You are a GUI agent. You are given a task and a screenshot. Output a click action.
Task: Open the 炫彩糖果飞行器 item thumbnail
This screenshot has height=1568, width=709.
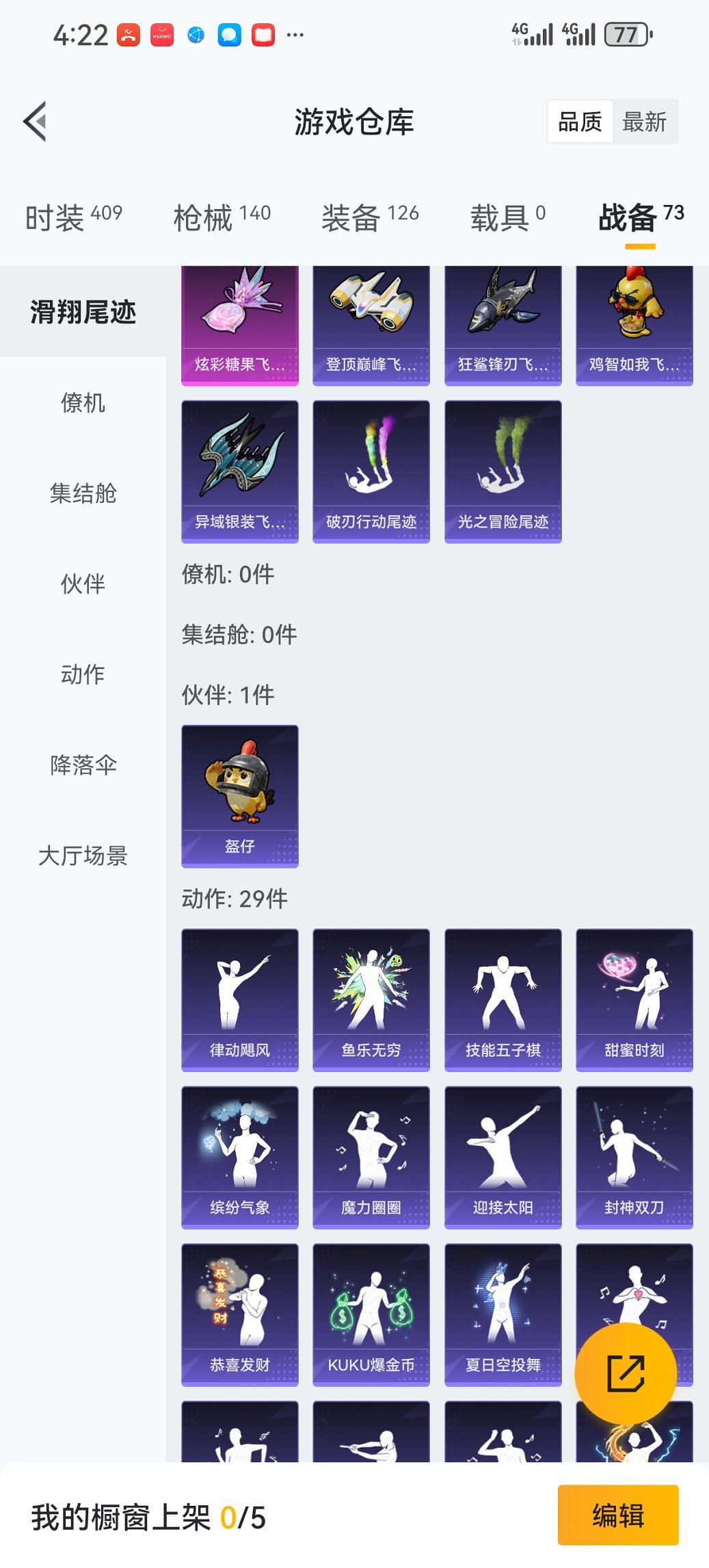click(x=239, y=321)
